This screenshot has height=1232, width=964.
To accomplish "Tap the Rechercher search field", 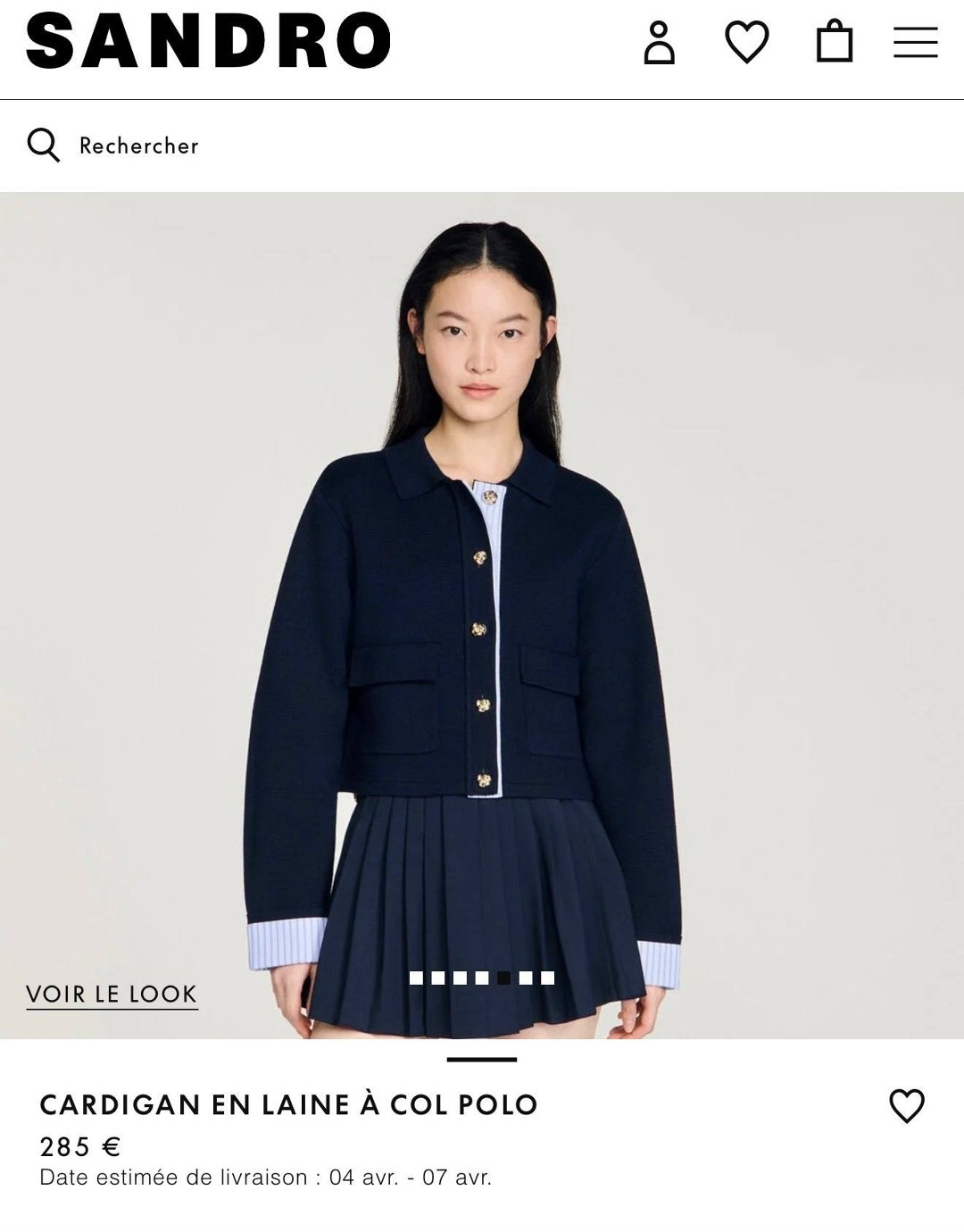I will [138, 146].
